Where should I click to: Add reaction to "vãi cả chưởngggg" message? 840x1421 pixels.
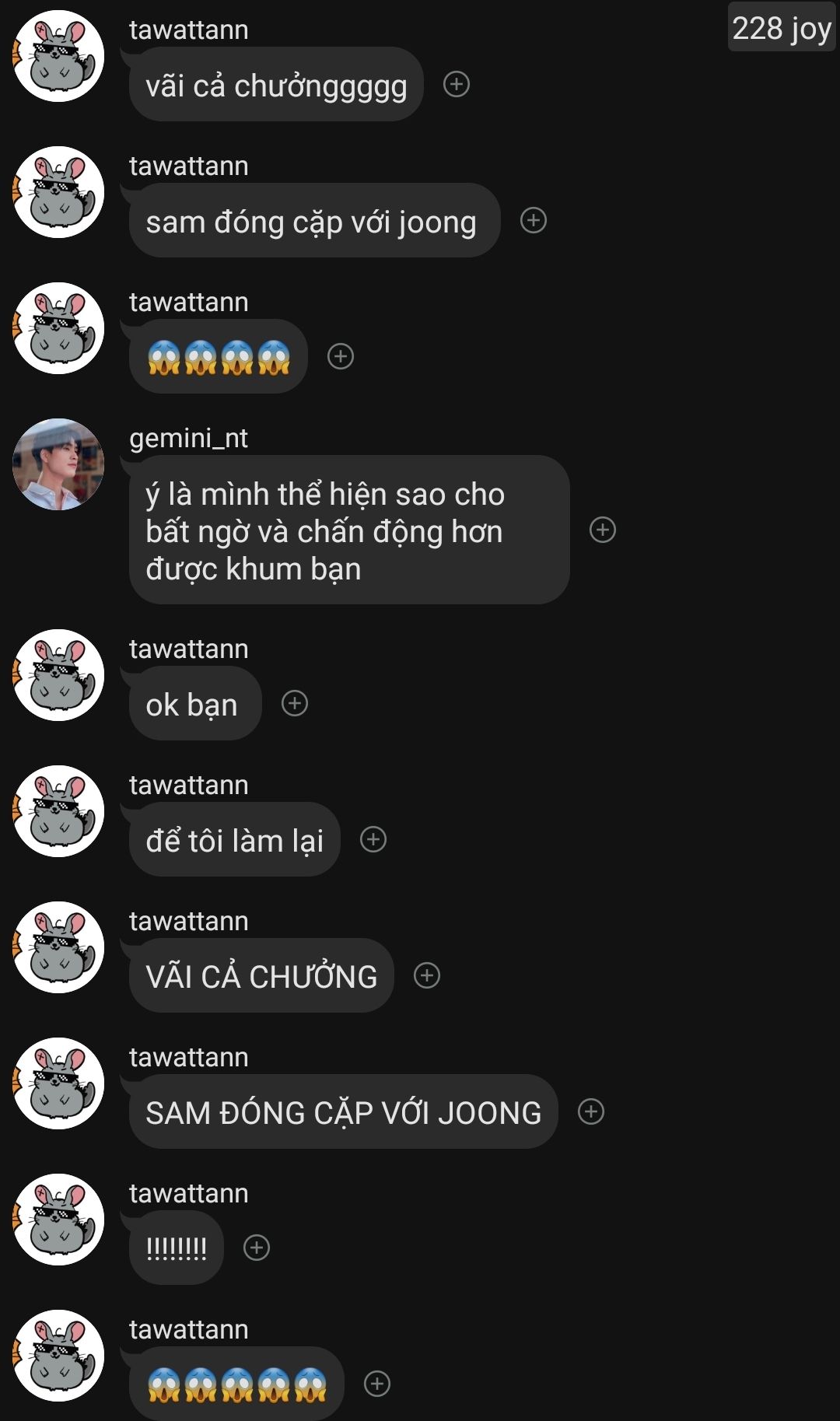tap(457, 84)
